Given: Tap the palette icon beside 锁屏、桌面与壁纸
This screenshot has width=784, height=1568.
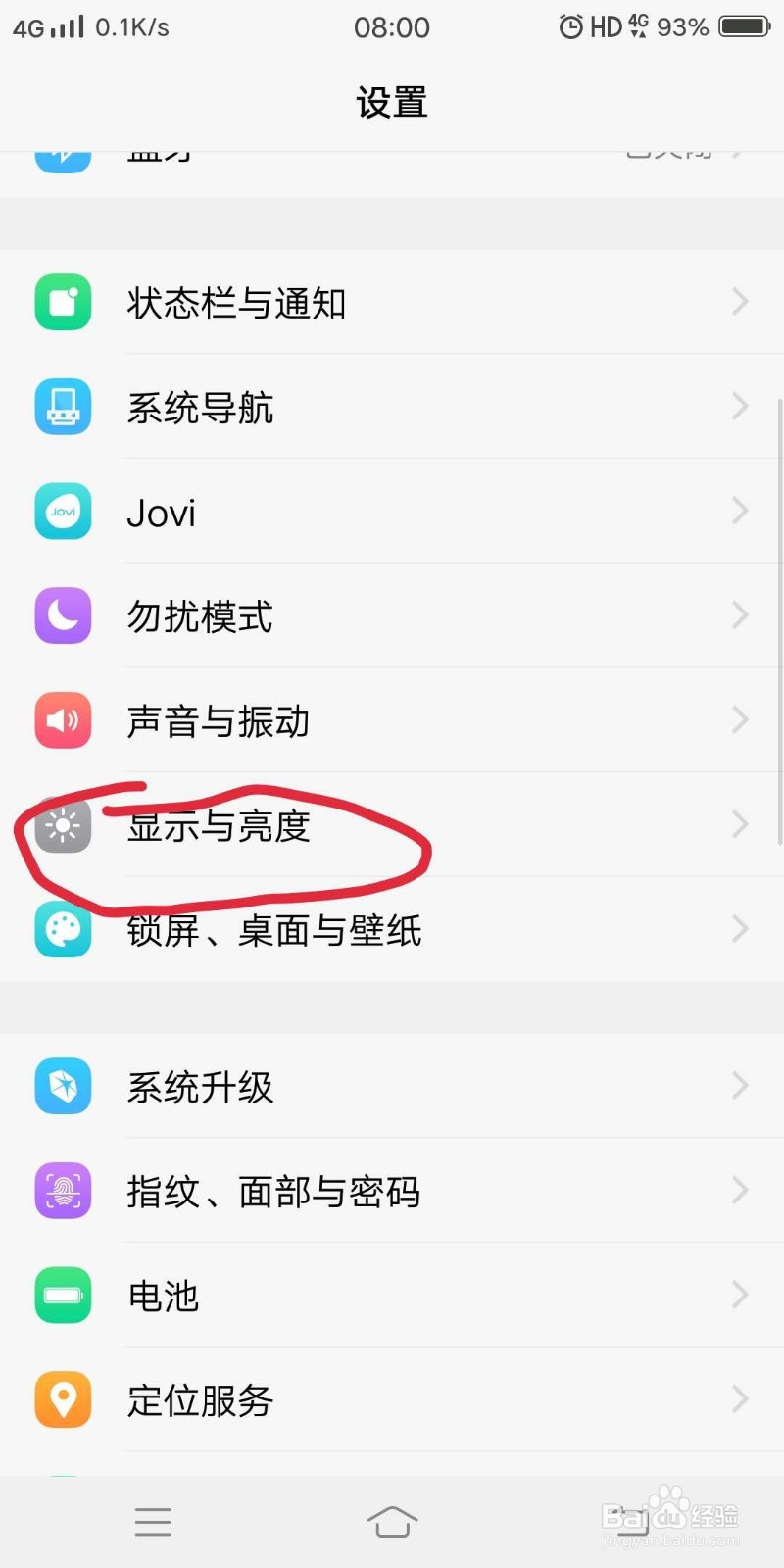Looking at the screenshot, I should tap(63, 930).
